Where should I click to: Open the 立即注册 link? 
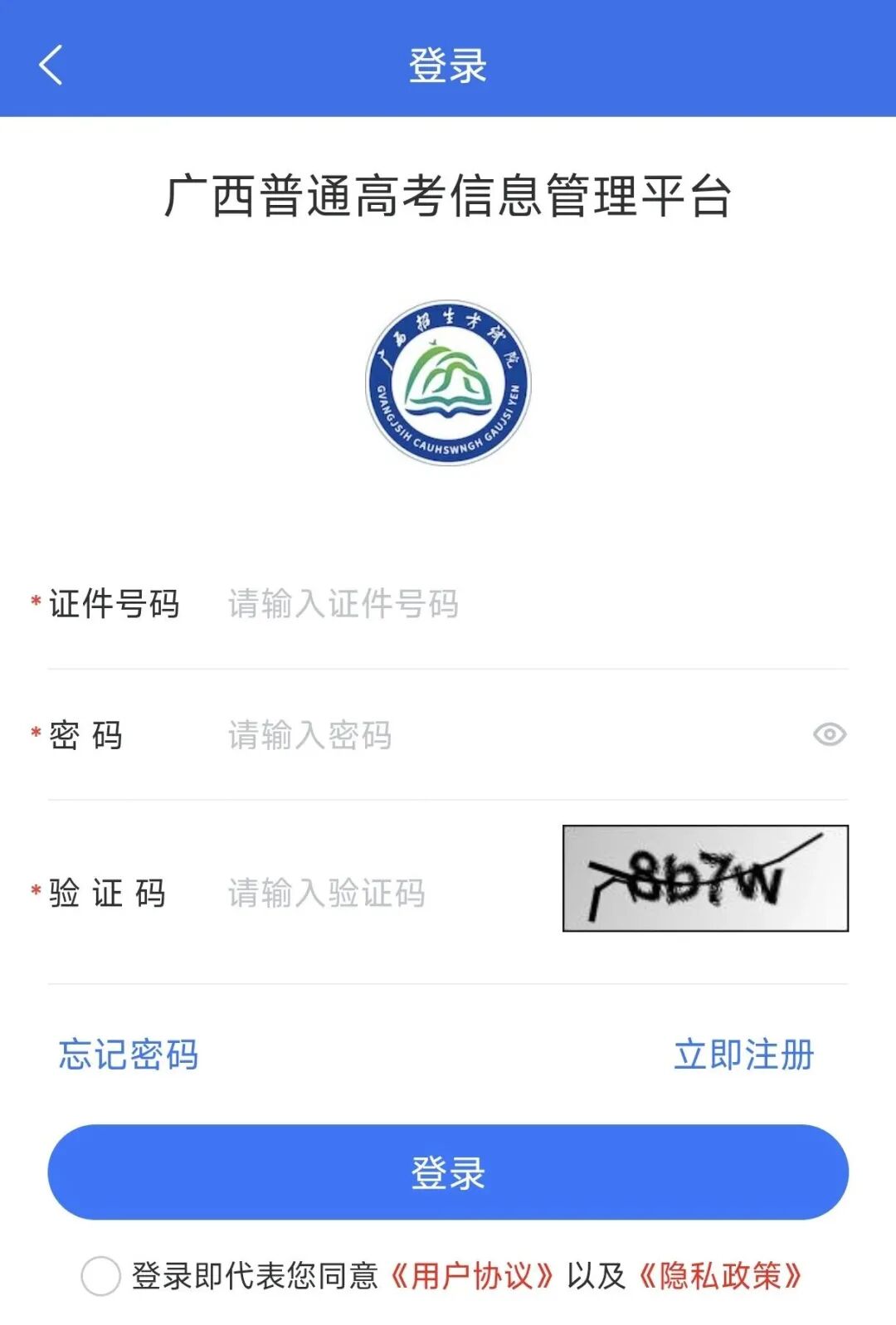(x=743, y=1055)
